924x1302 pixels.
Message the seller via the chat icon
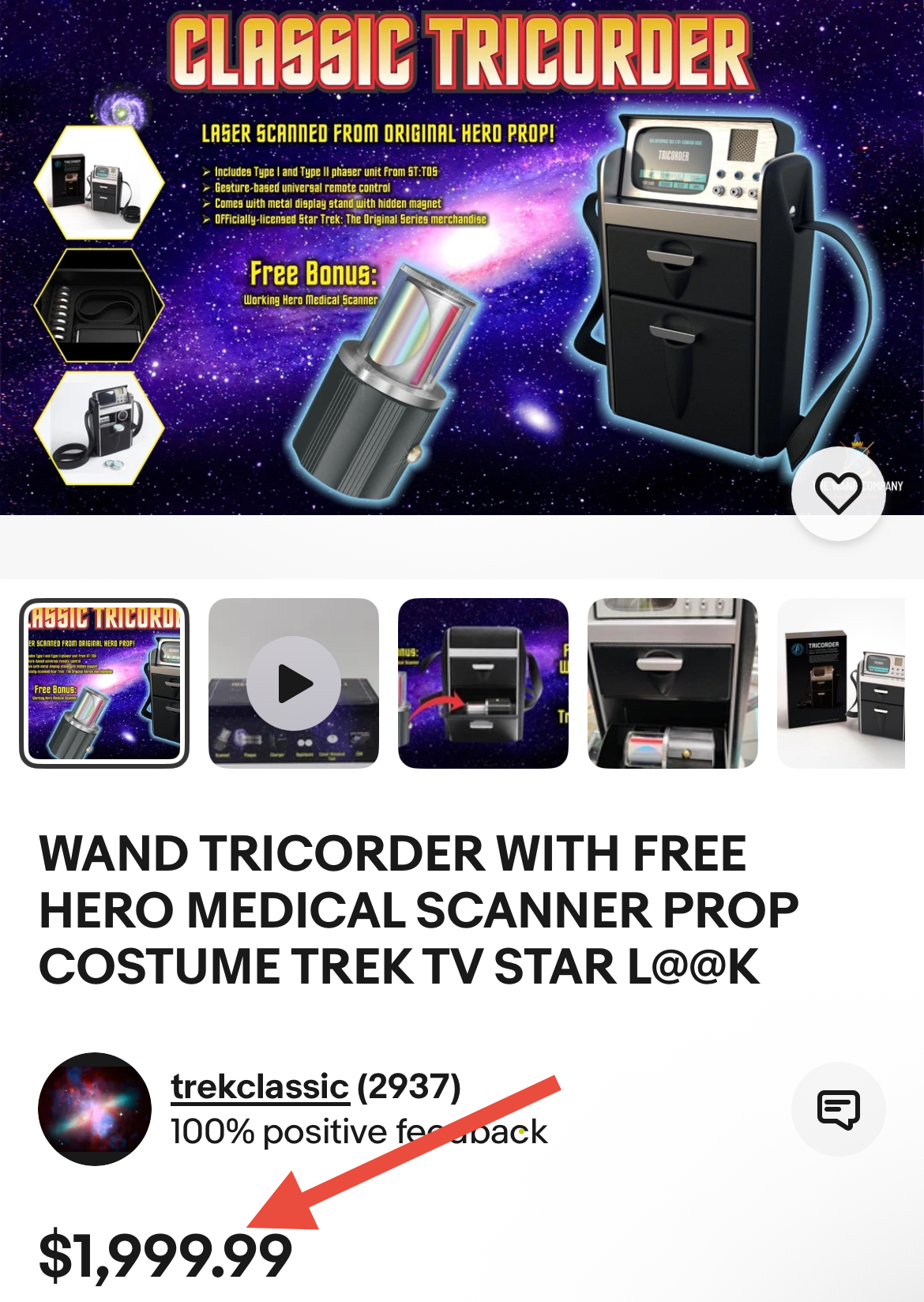pyautogui.click(x=838, y=1109)
